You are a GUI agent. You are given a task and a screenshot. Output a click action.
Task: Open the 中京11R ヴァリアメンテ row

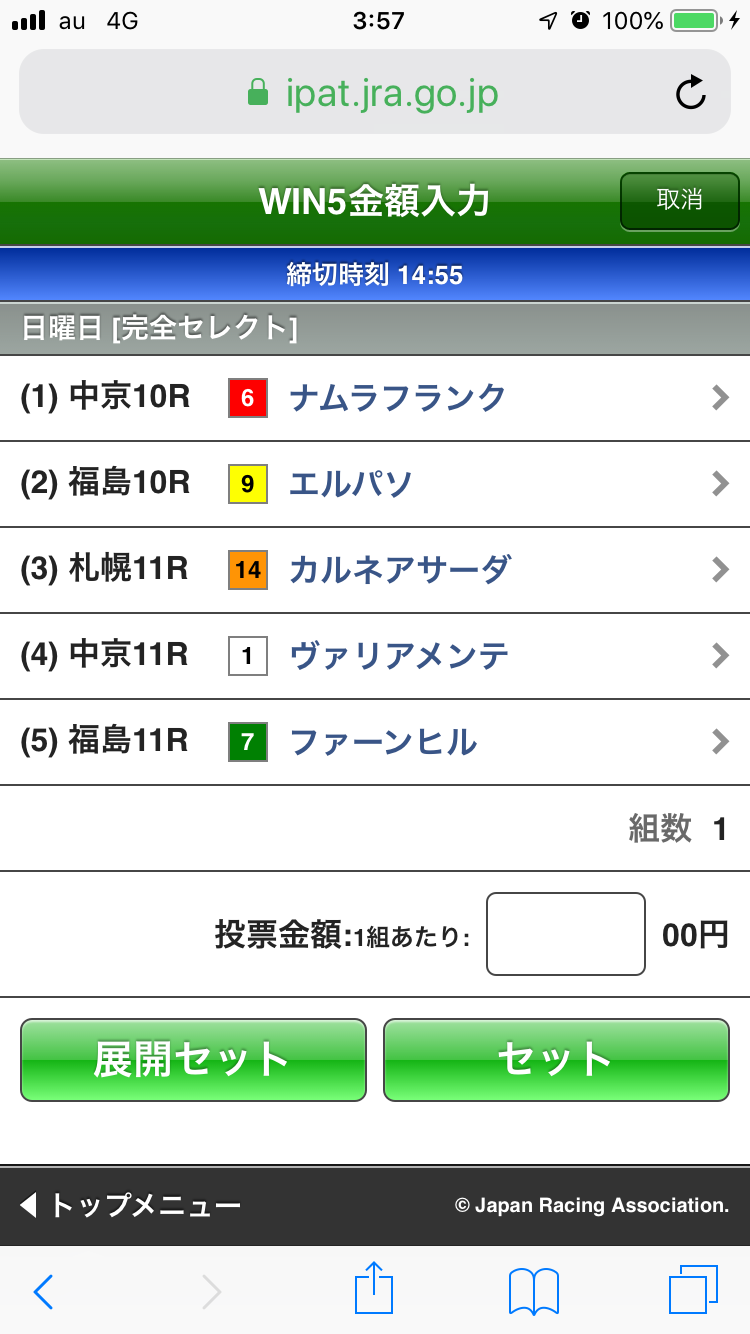coord(375,656)
